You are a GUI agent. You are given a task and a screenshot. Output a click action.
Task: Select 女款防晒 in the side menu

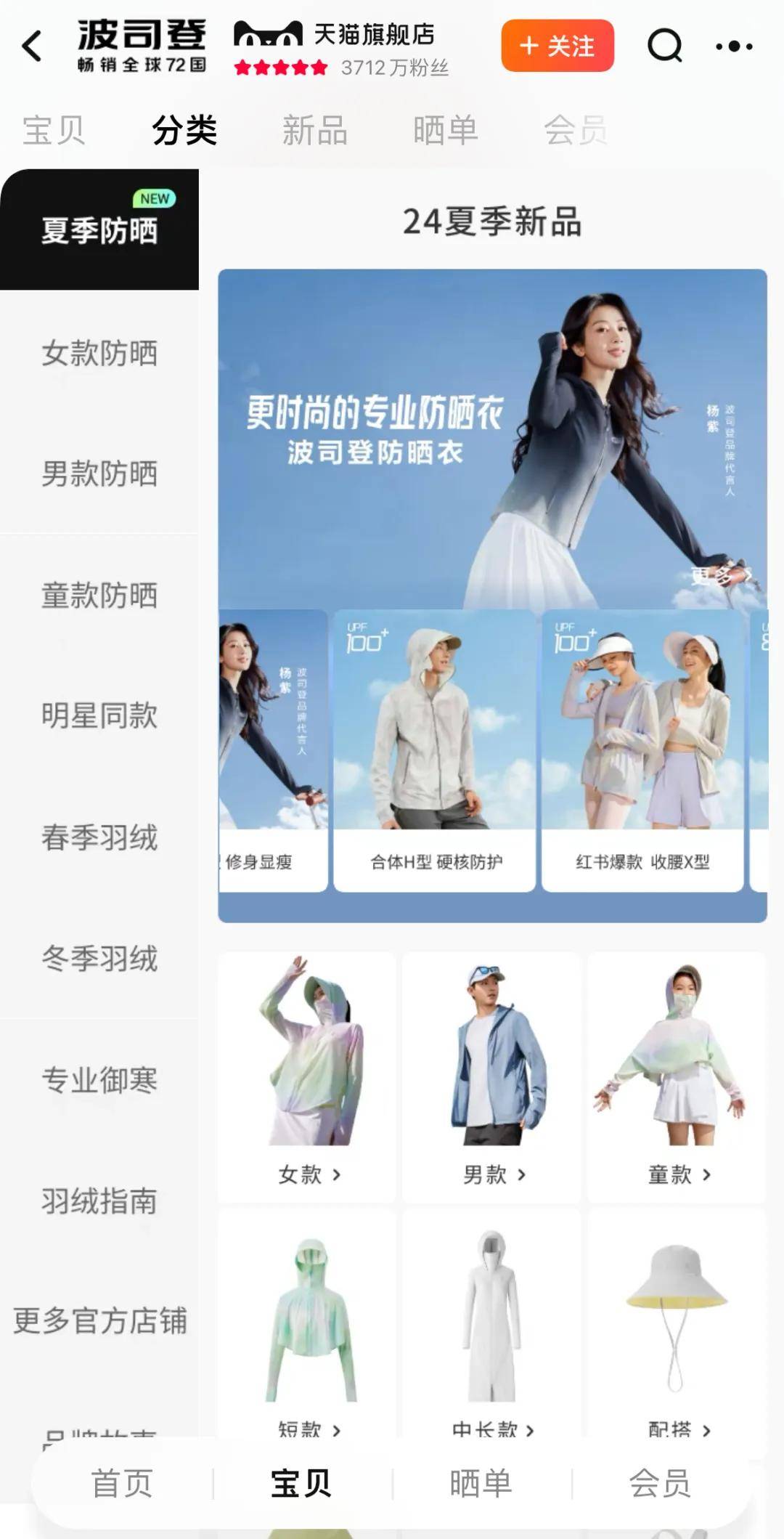[99, 353]
